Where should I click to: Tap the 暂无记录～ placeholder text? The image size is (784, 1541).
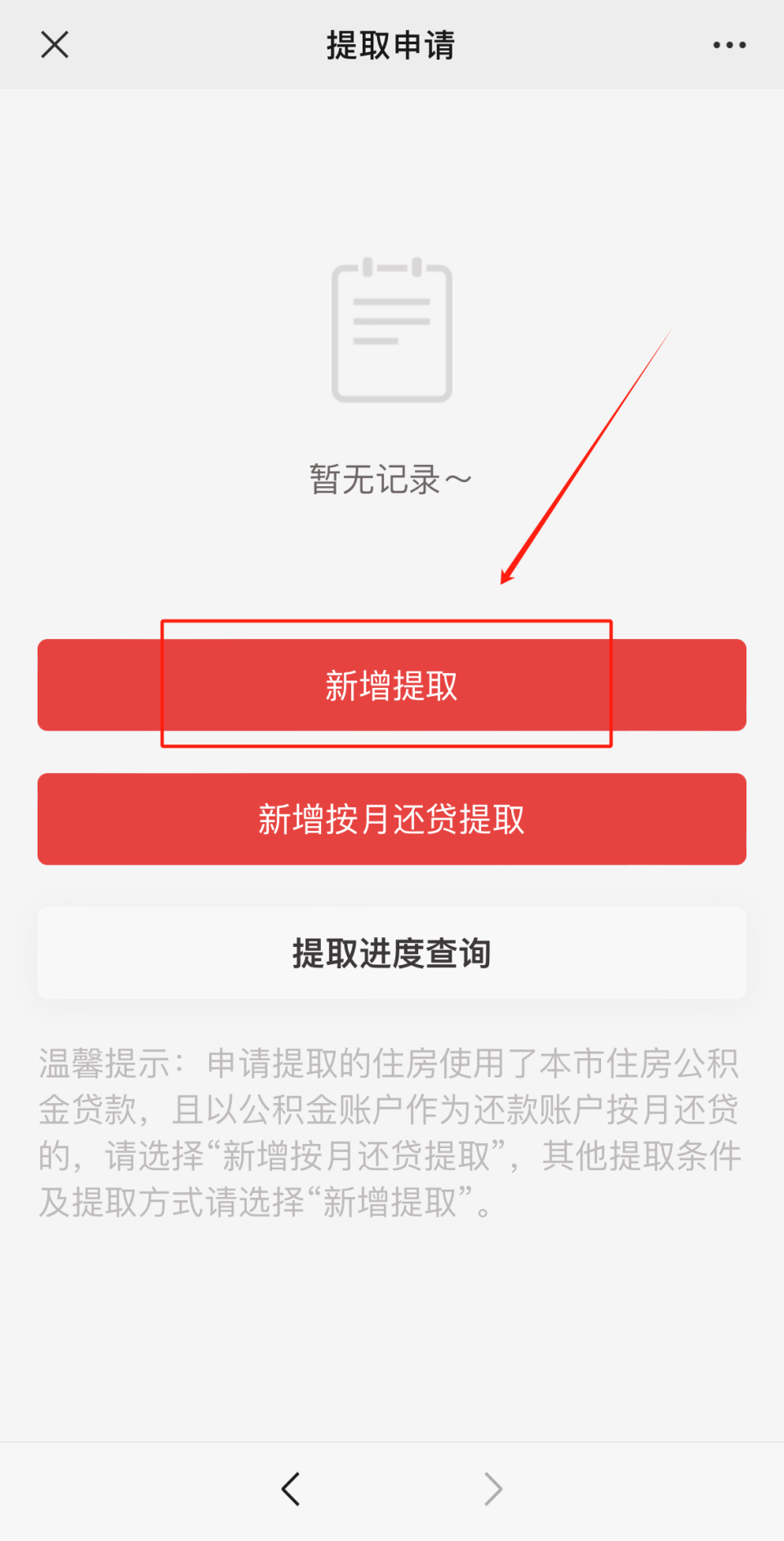391,478
